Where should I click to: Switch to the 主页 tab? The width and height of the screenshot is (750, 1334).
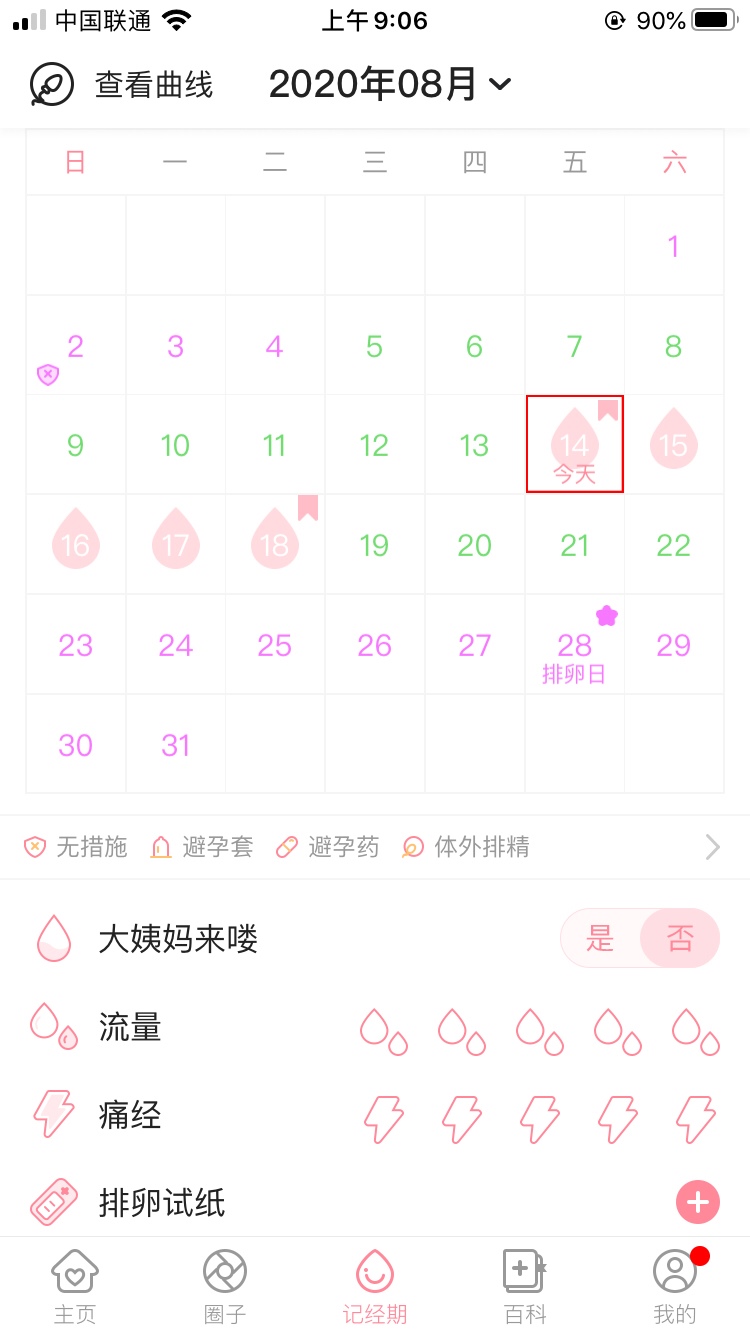pos(75,1286)
